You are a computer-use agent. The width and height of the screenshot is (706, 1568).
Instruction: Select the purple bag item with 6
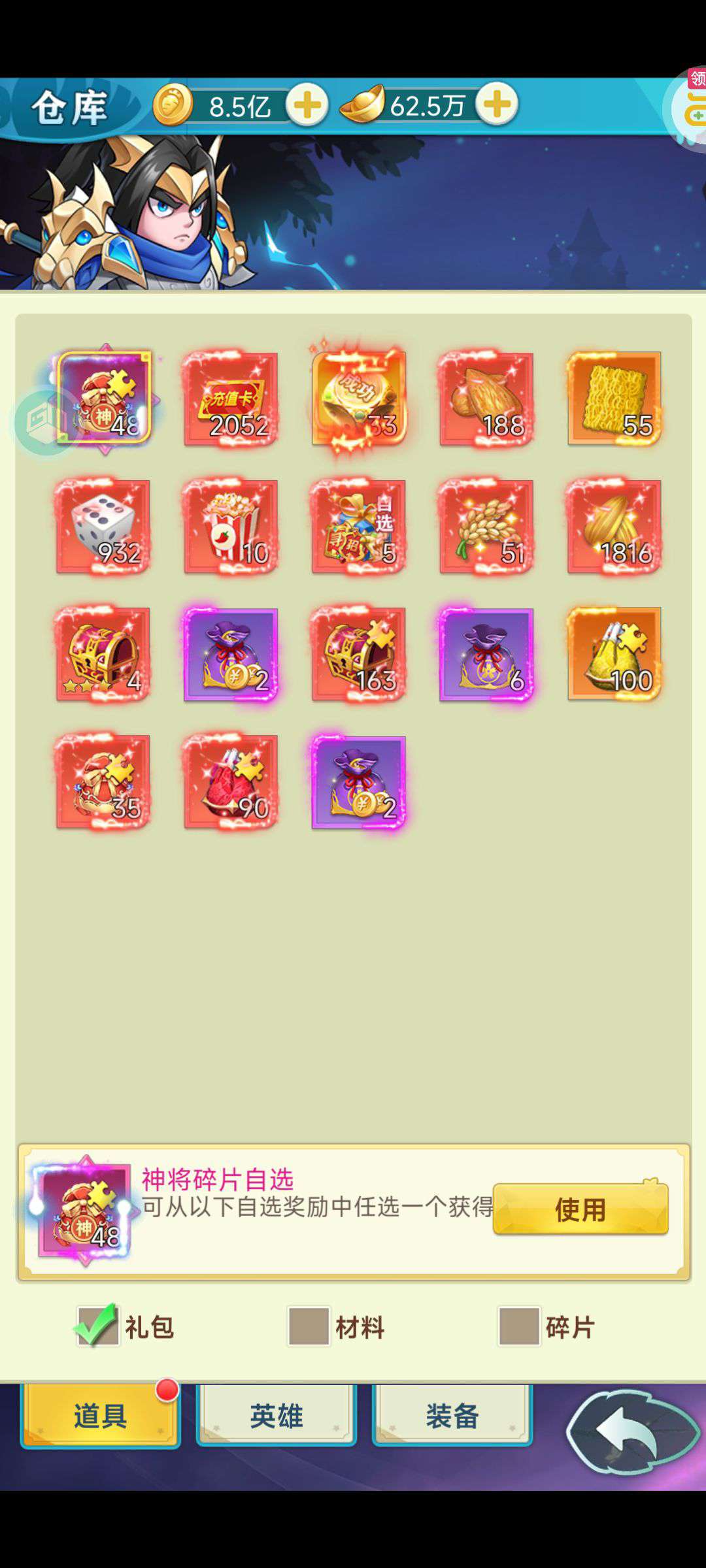pos(486,654)
